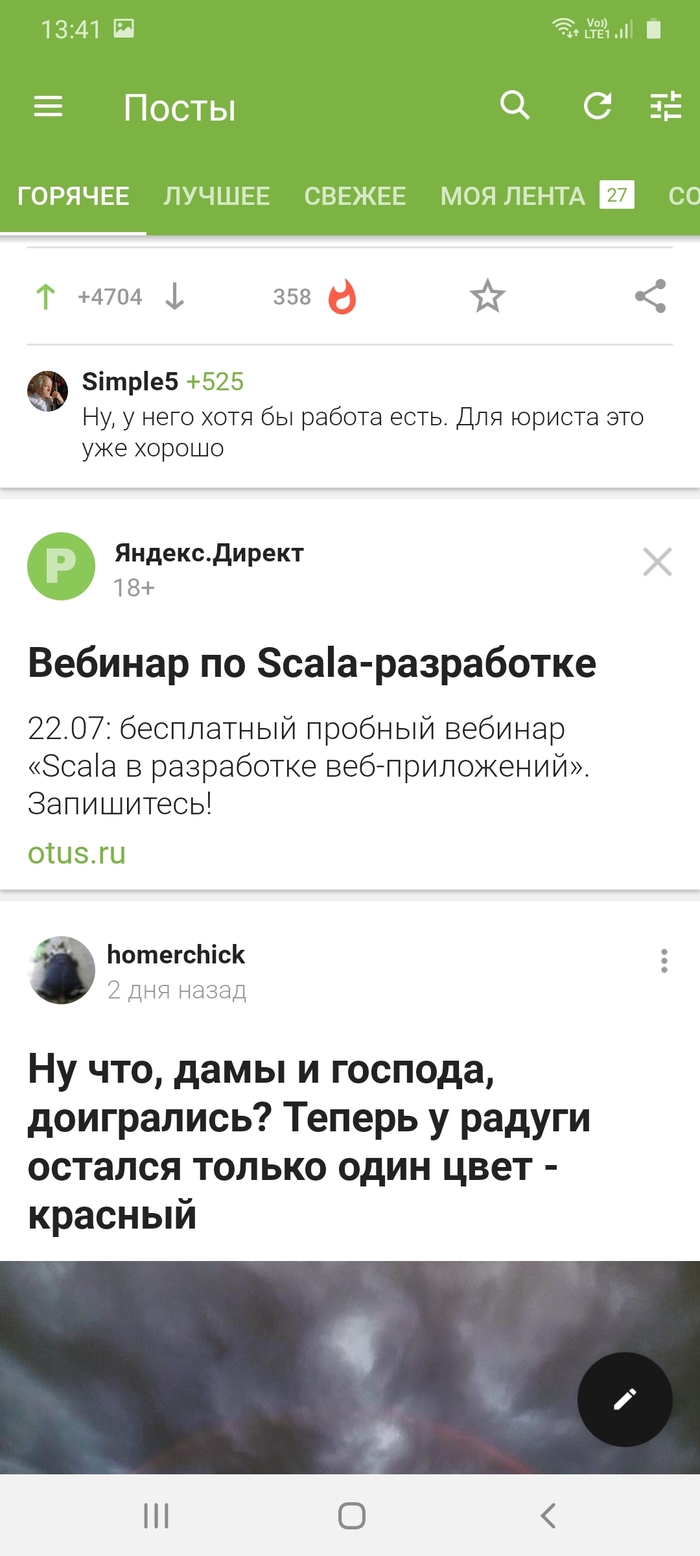Select the Горячее tab
The image size is (700, 1556).
tap(73, 196)
